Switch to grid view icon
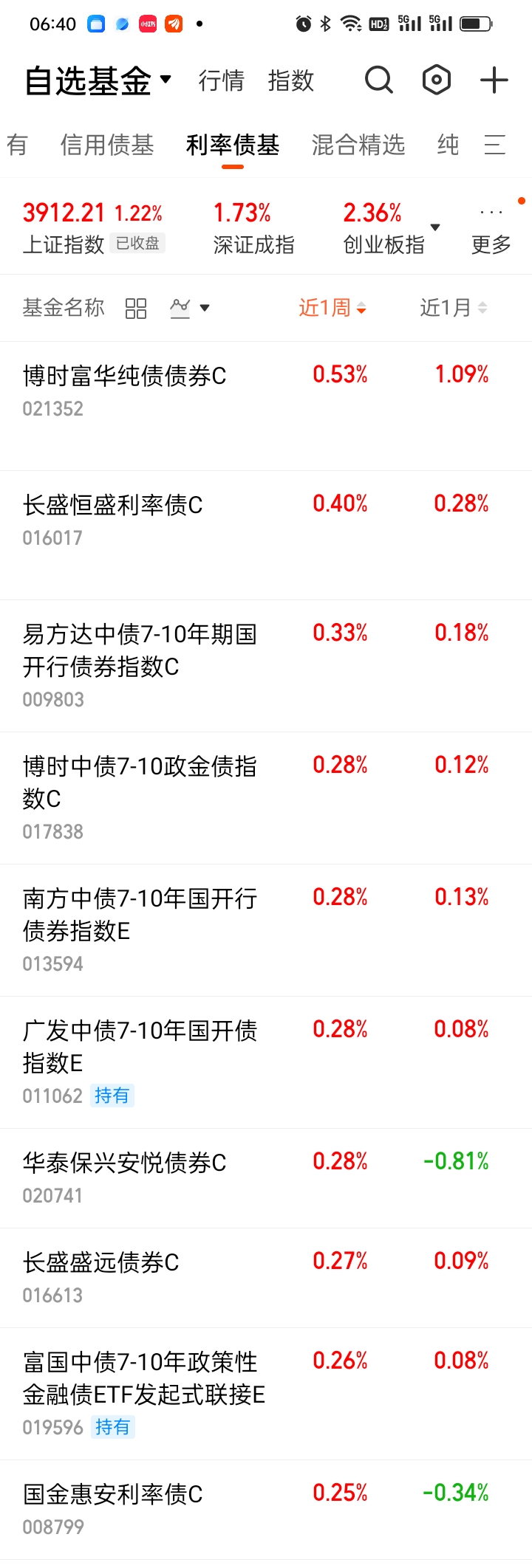The height and width of the screenshot is (1568, 532). tap(136, 308)
